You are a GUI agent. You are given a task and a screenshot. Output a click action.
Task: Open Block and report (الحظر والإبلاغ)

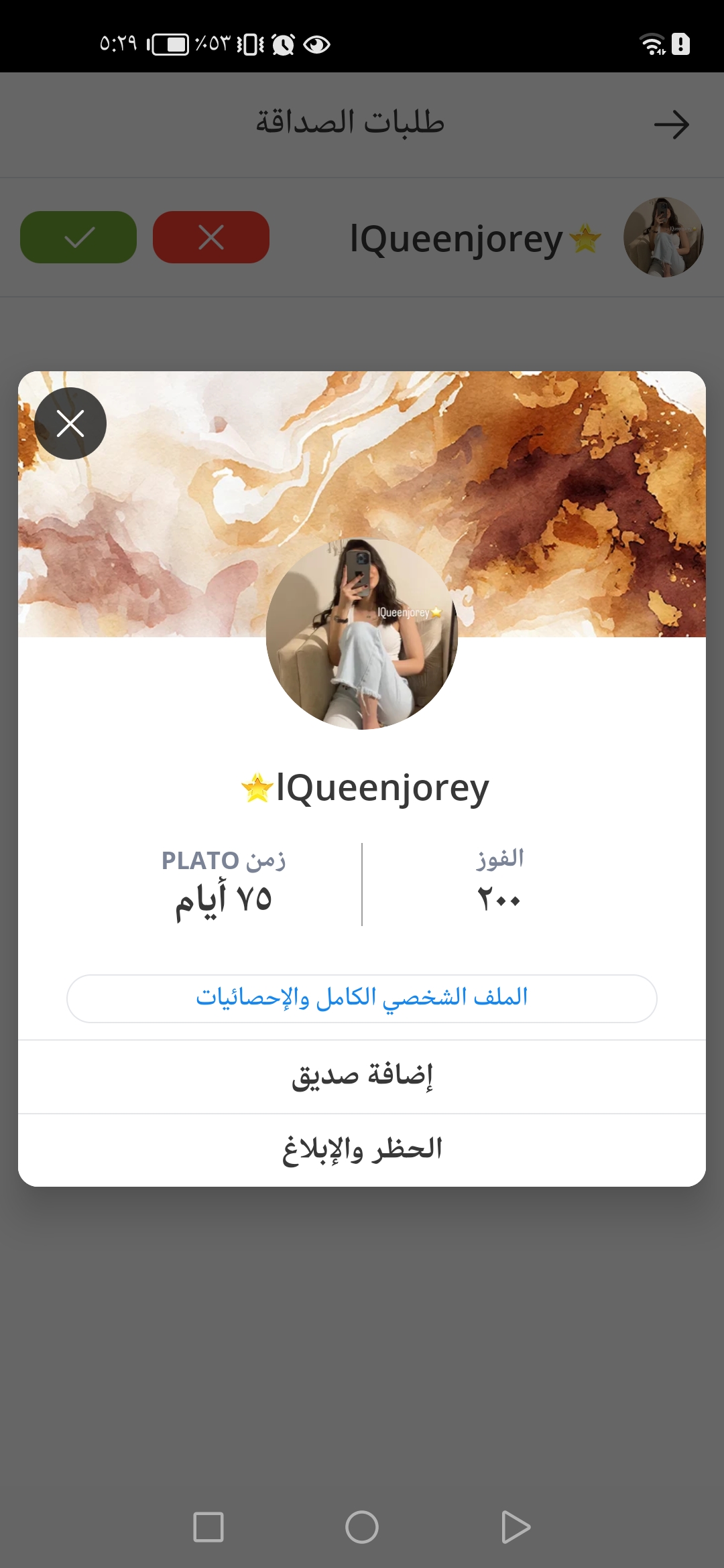click(x=362, y=1150)
